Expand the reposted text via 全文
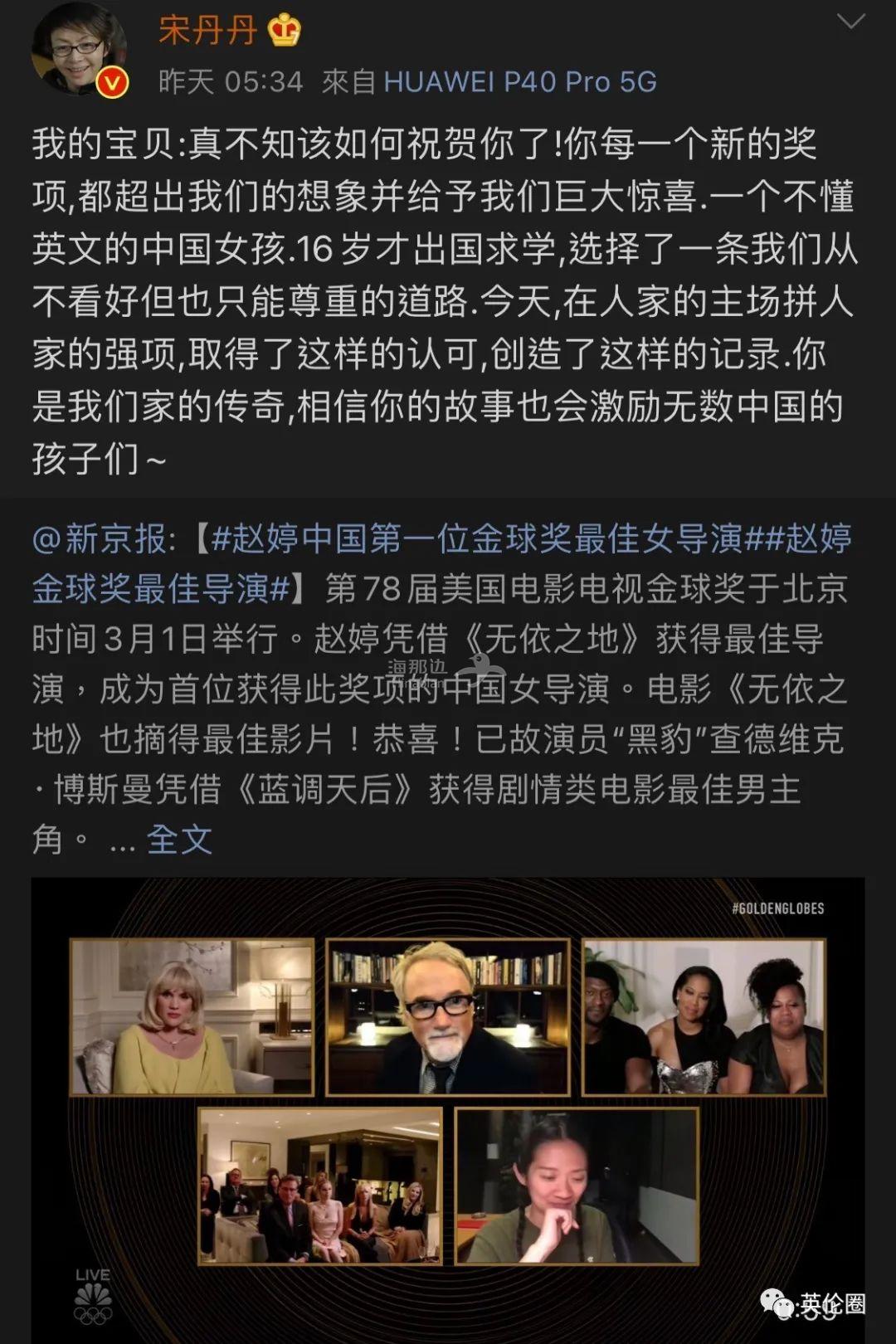This screenshot has width=896, height=1344. [179, 840]
